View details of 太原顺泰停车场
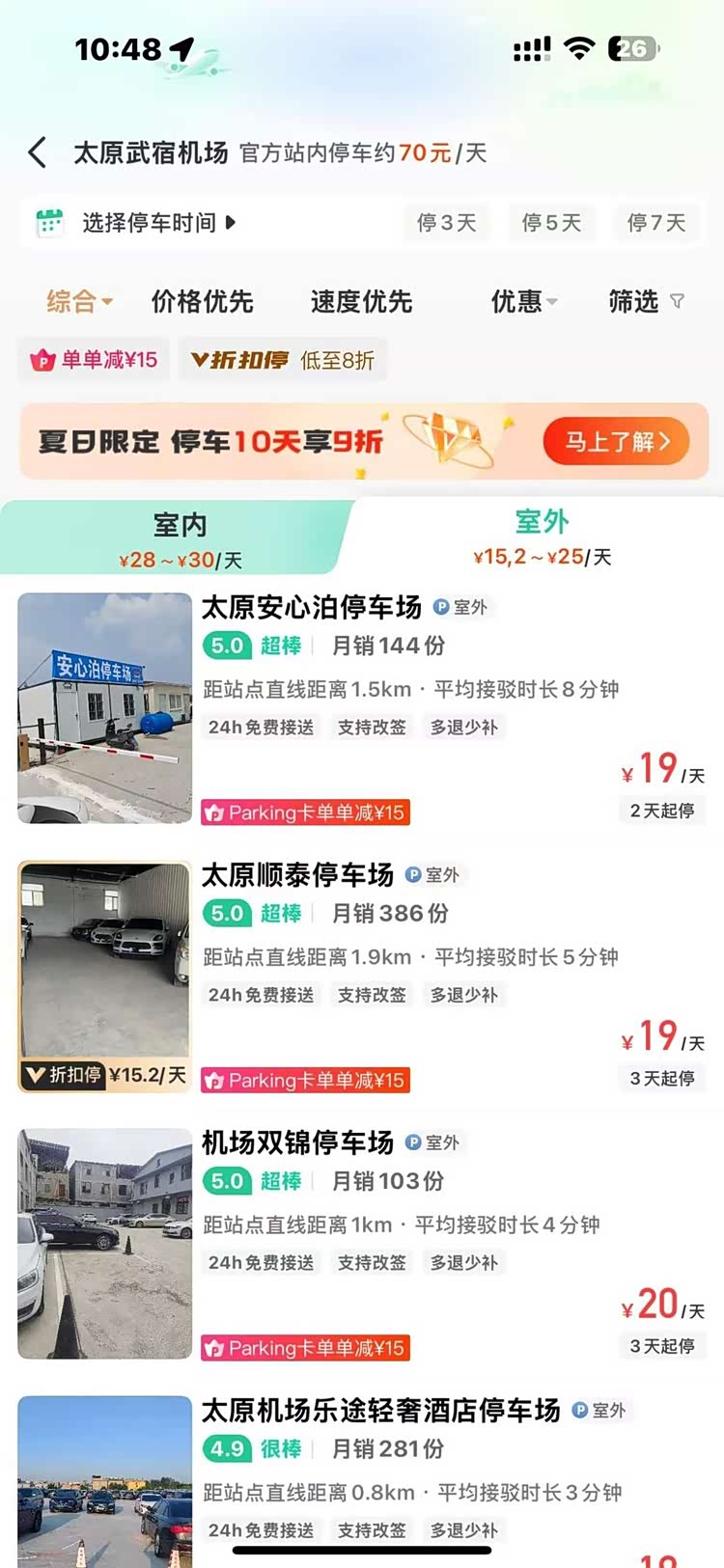 tap(297, 875)
